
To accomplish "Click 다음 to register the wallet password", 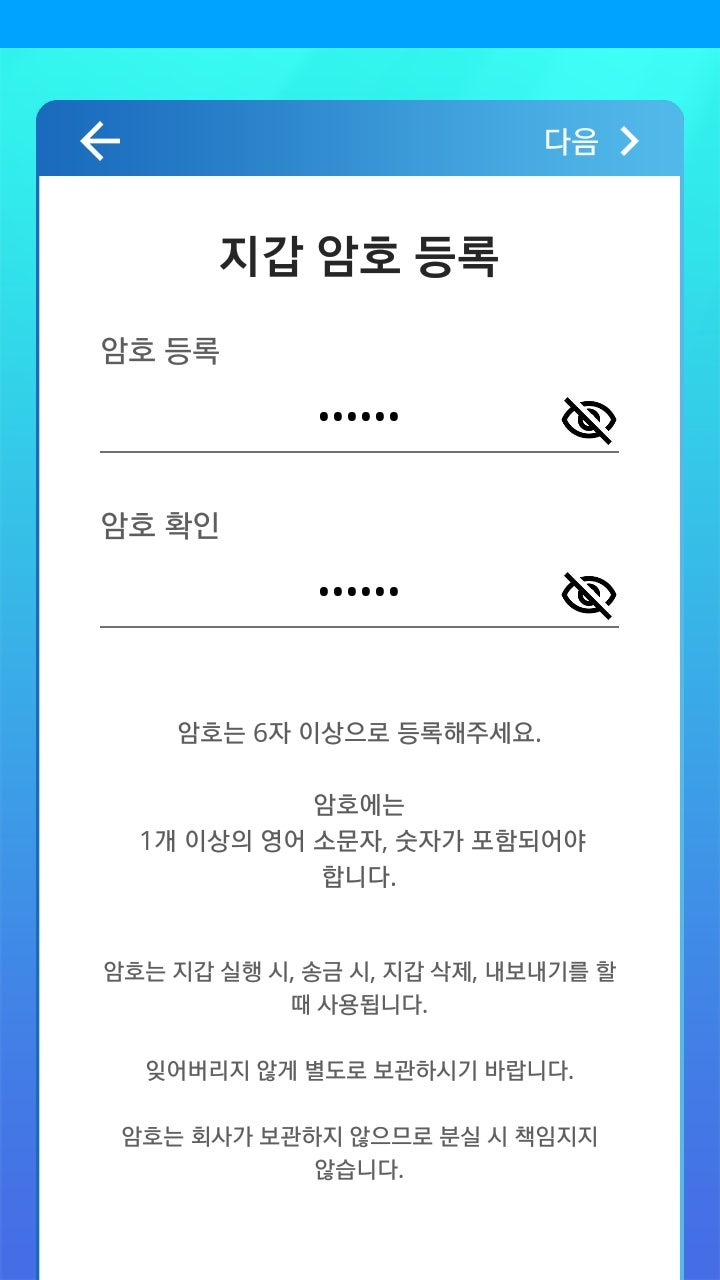I will pyautogui.click(x=570, y=142).
